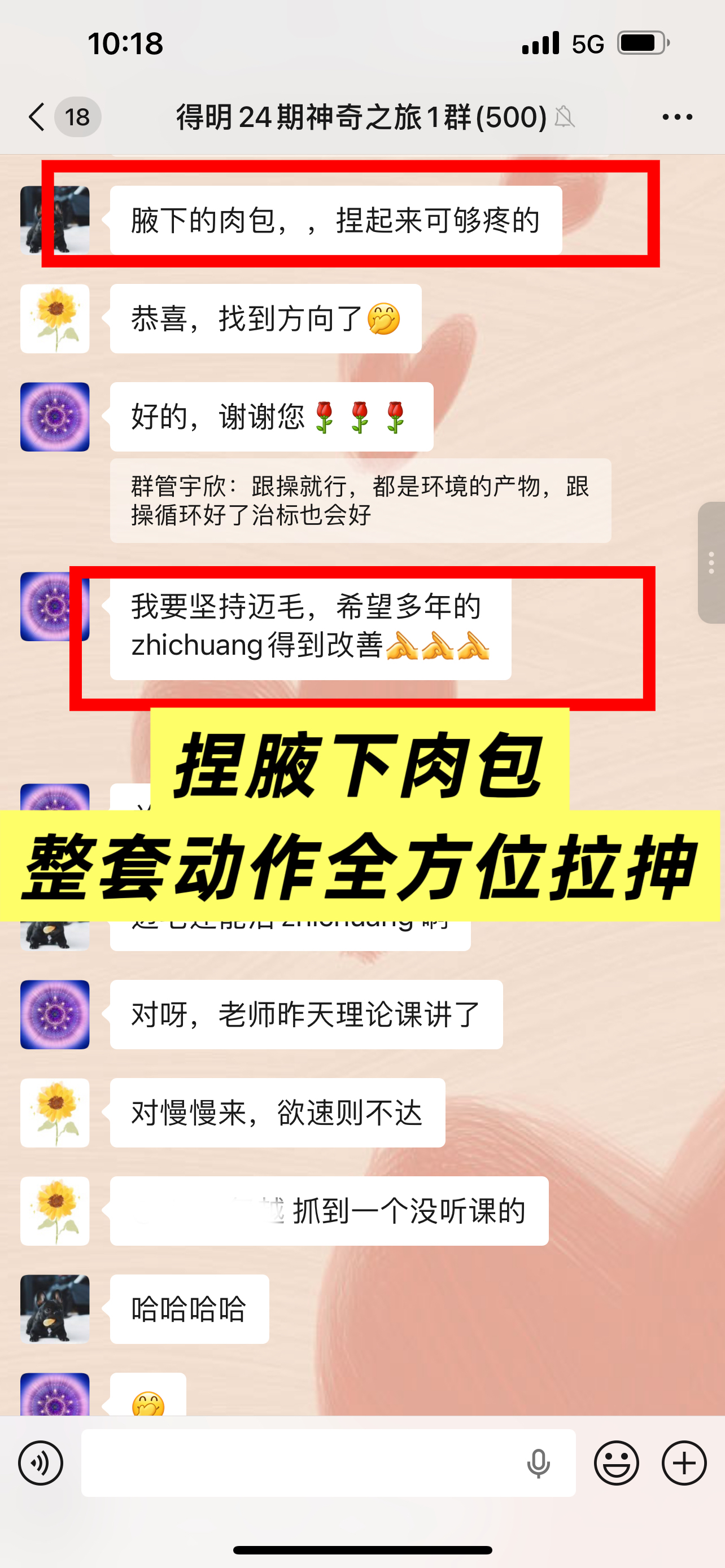
Task: Tap the quoted reply from 群管宇欣
Action: (x=360, y=500)
